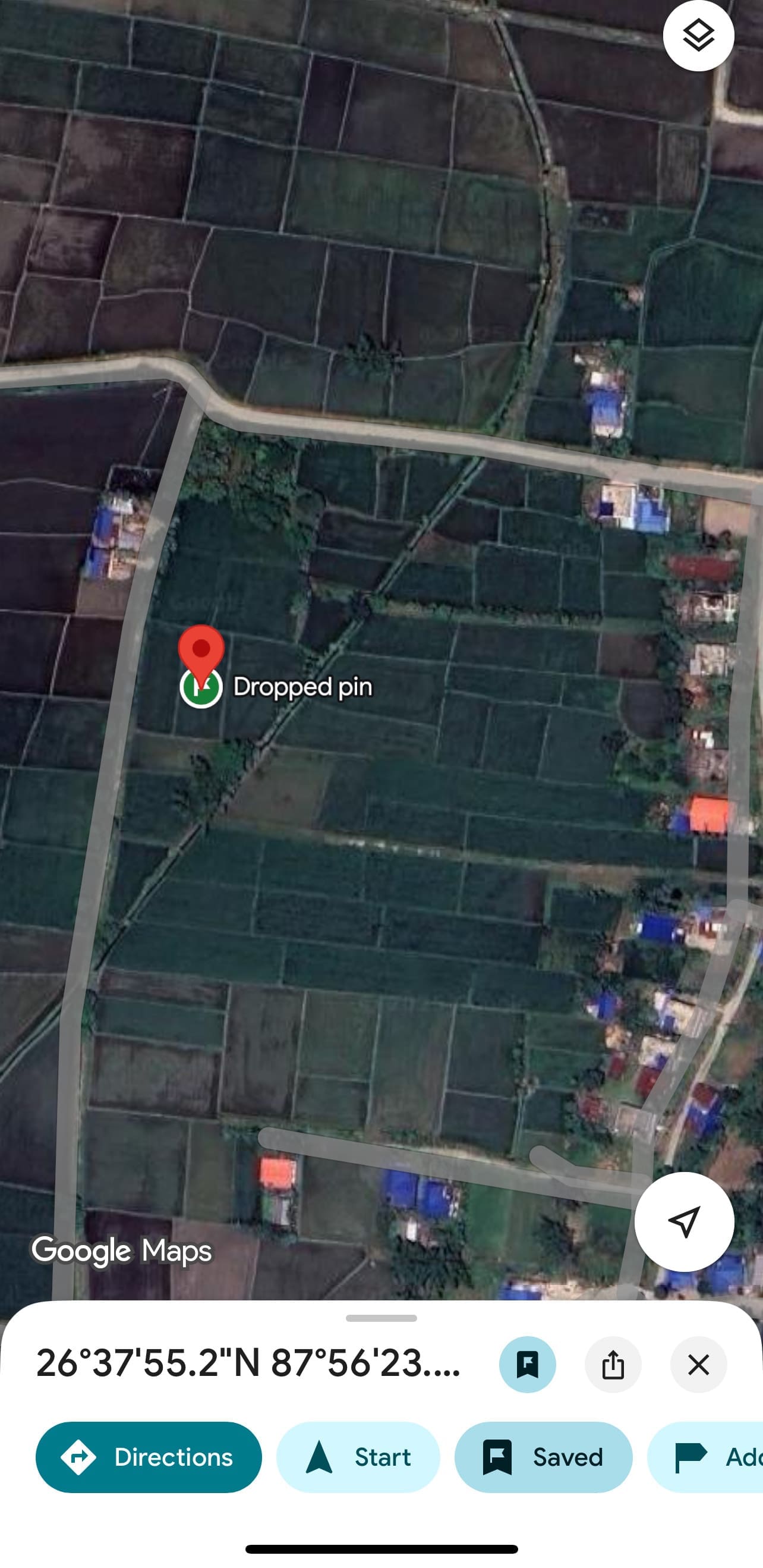The image size is (763, 1568).
Task: Share the dropped pin location
Action: pos(613,1364)
